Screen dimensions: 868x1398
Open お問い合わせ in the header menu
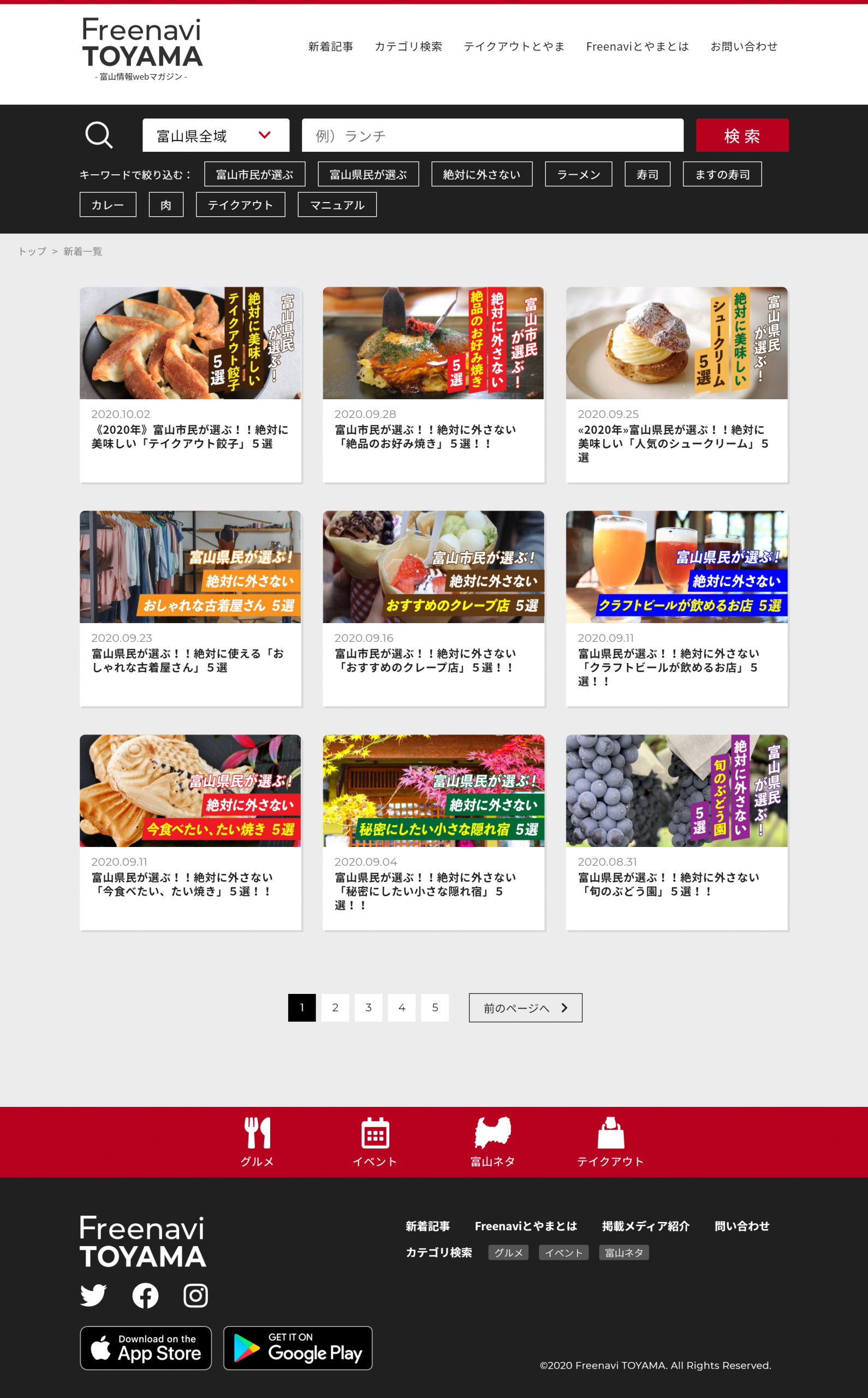[744, 46]
